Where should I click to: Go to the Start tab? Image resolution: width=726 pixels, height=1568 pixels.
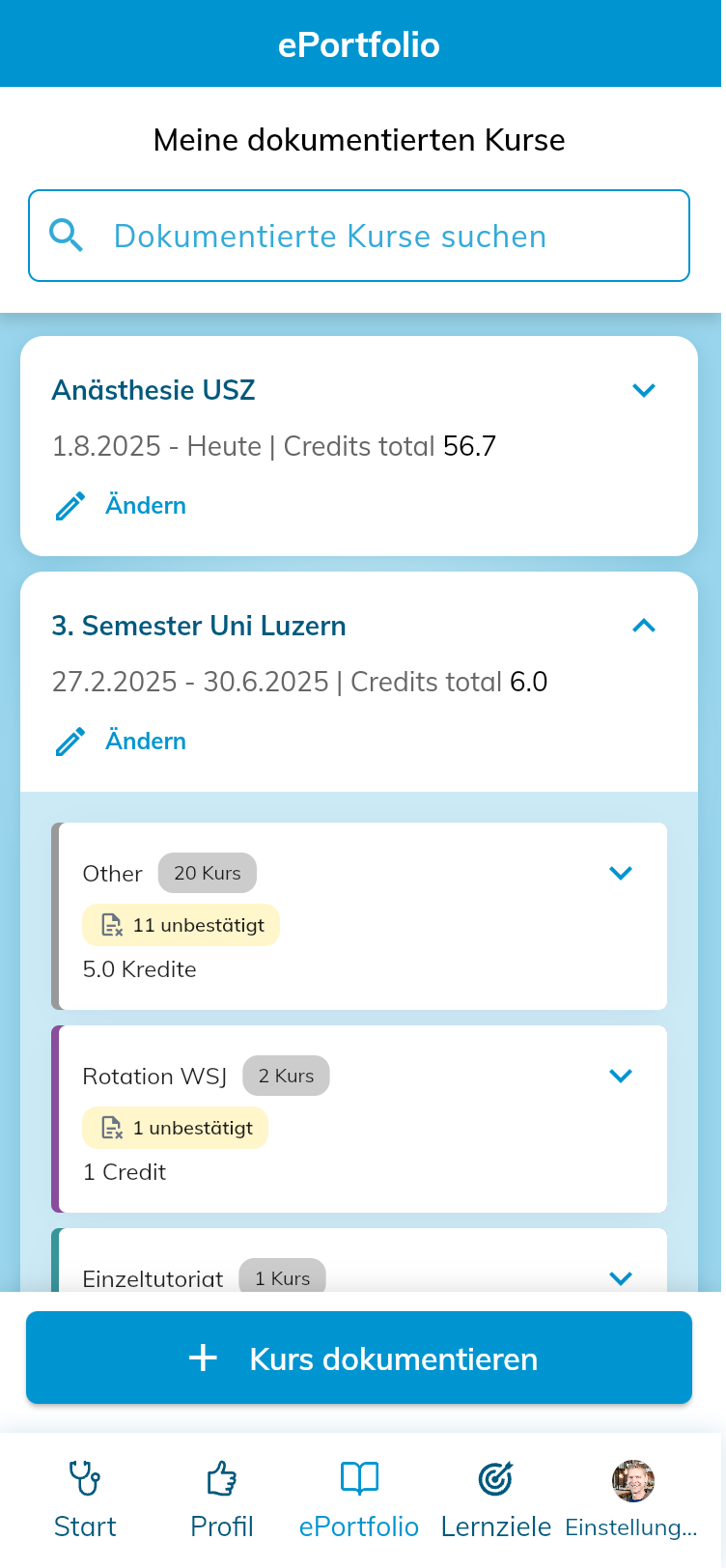tap(85, 1499)
